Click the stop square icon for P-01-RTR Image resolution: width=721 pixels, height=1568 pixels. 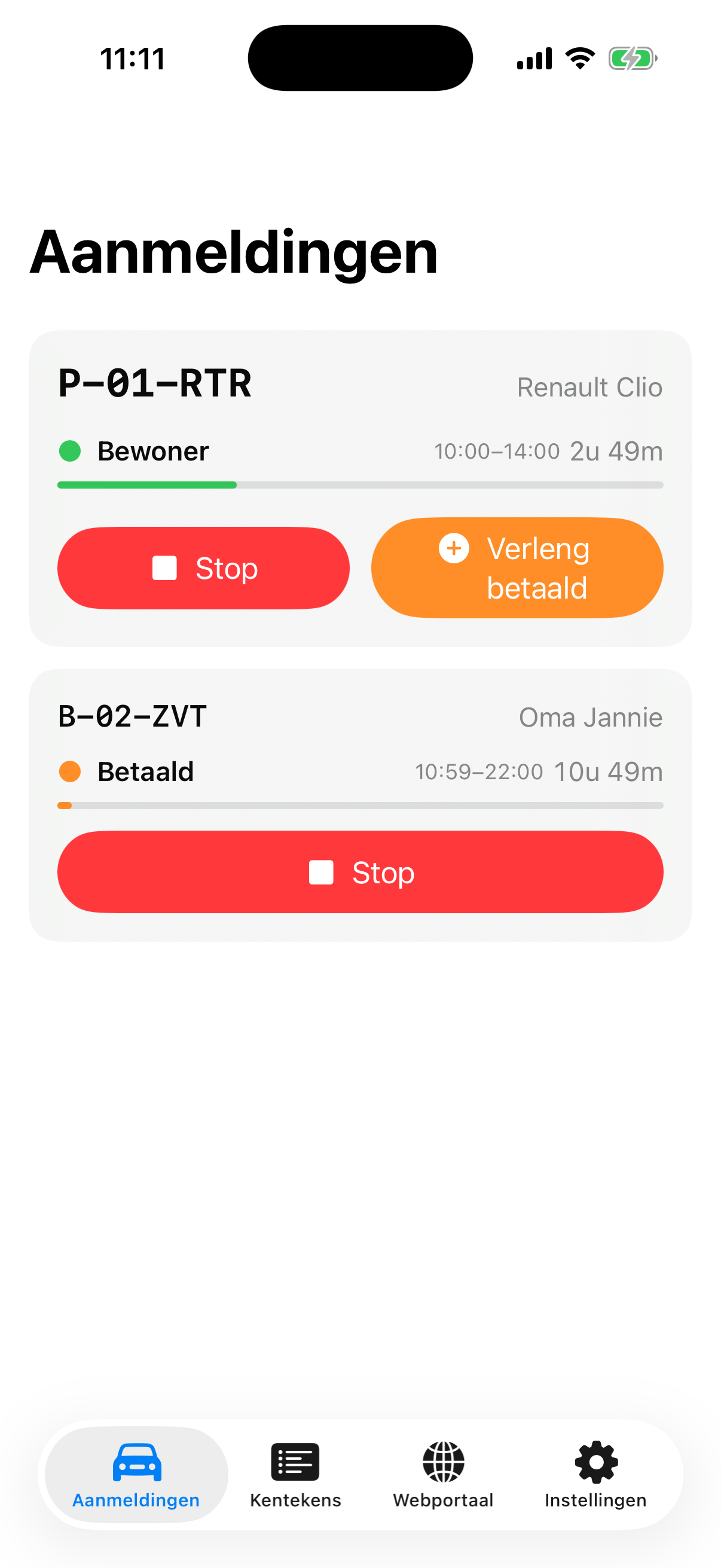click(x=164, y=568)
